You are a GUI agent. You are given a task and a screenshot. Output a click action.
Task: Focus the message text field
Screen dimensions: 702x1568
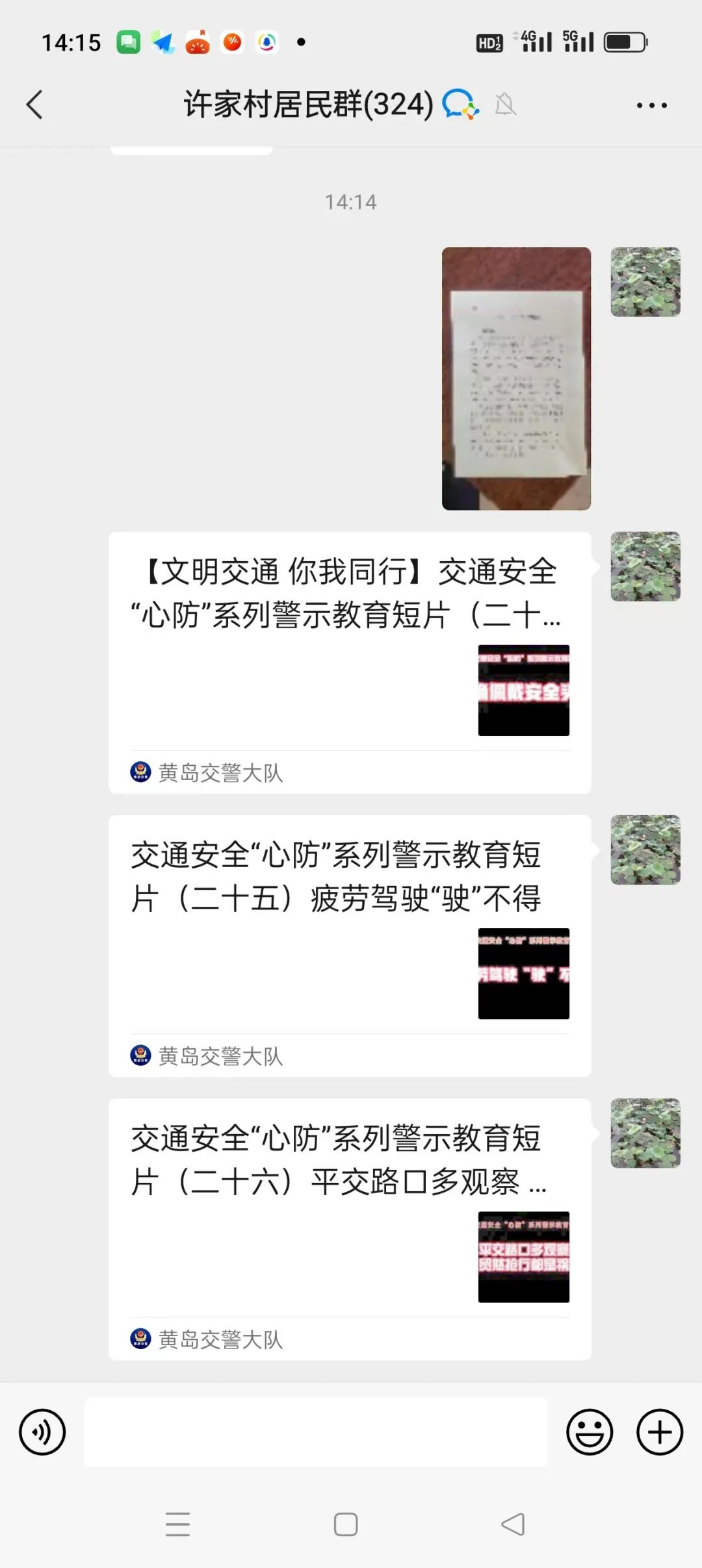[x=316, y=1432]
